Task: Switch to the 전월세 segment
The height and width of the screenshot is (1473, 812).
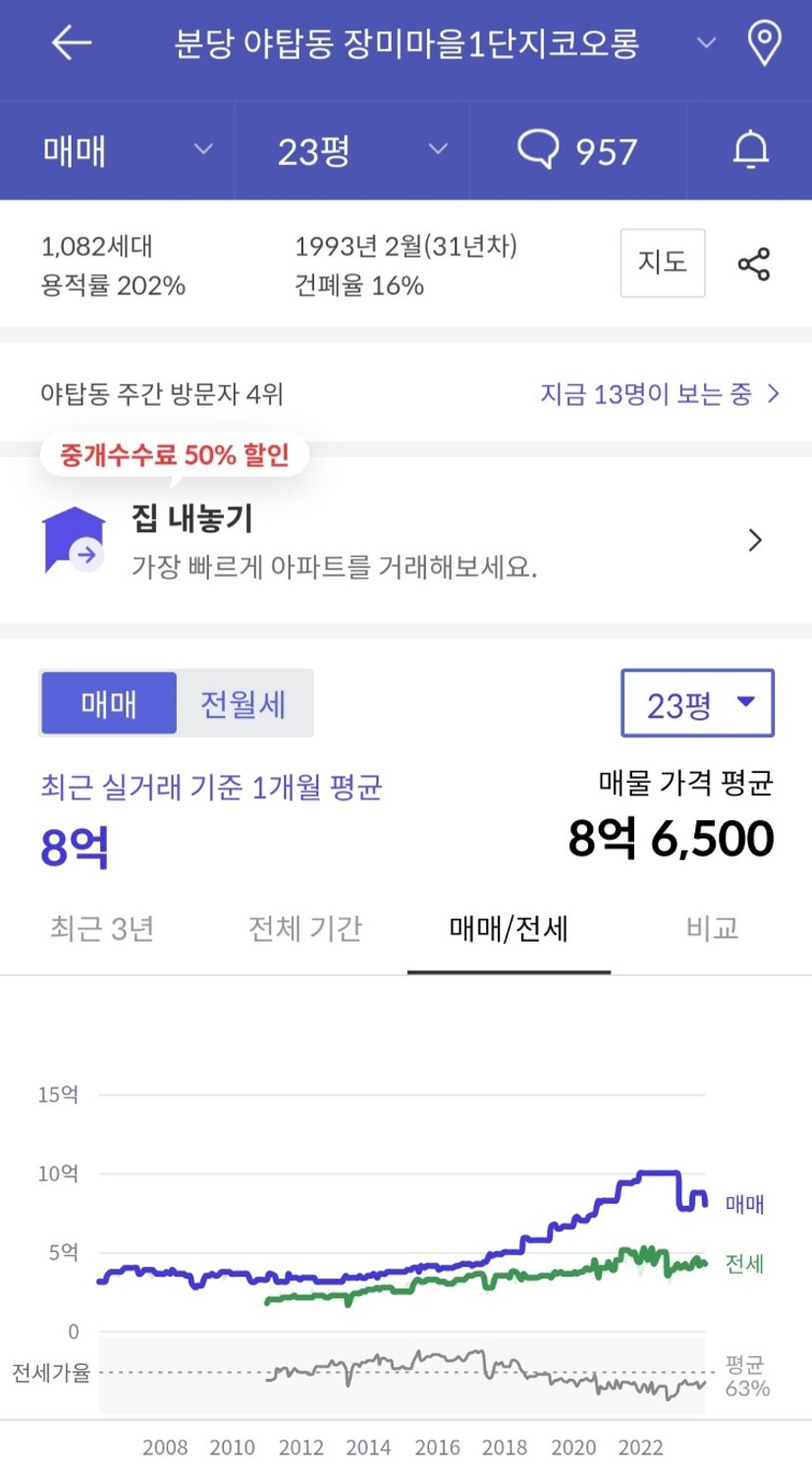Action: pyautogui.click(x=244, y=703)
